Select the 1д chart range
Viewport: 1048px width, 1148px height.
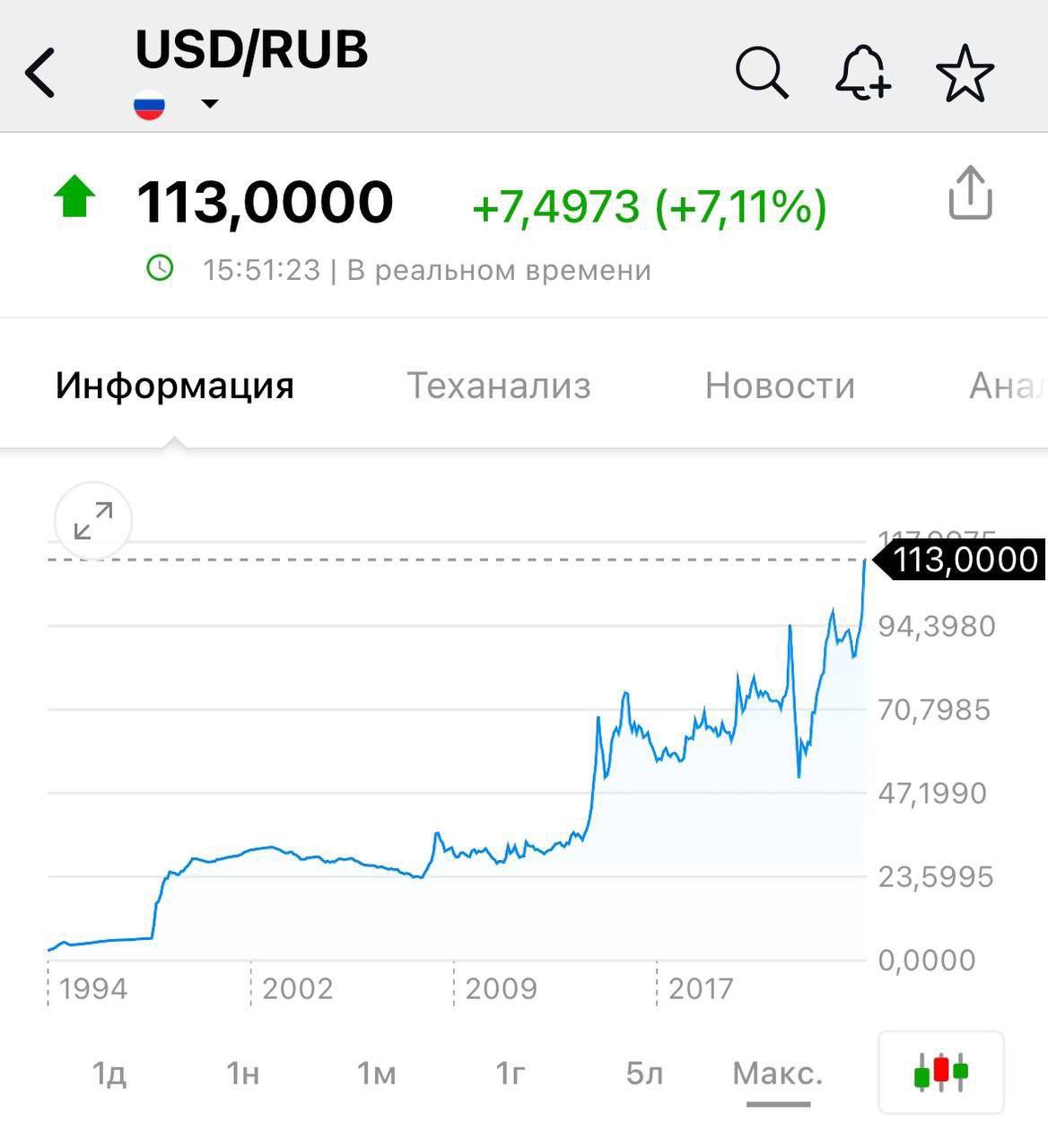pyautogui.click(x=109, y=1073)
